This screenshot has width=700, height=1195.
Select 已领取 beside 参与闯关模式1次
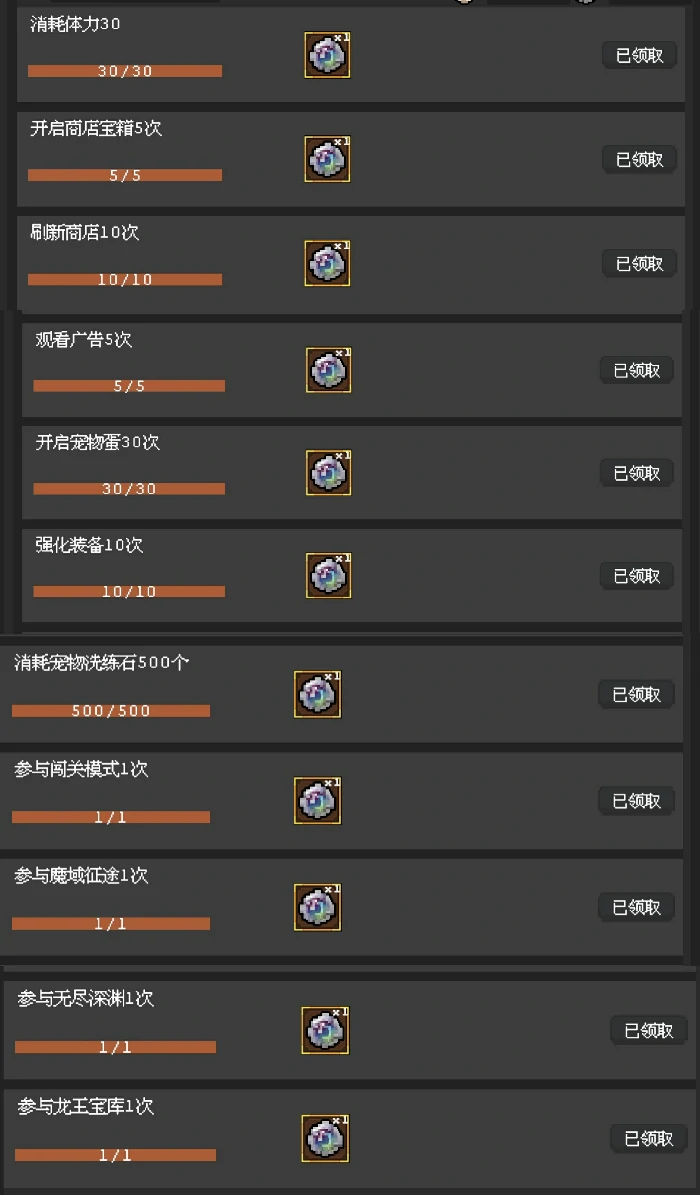[x=637, y=800]
